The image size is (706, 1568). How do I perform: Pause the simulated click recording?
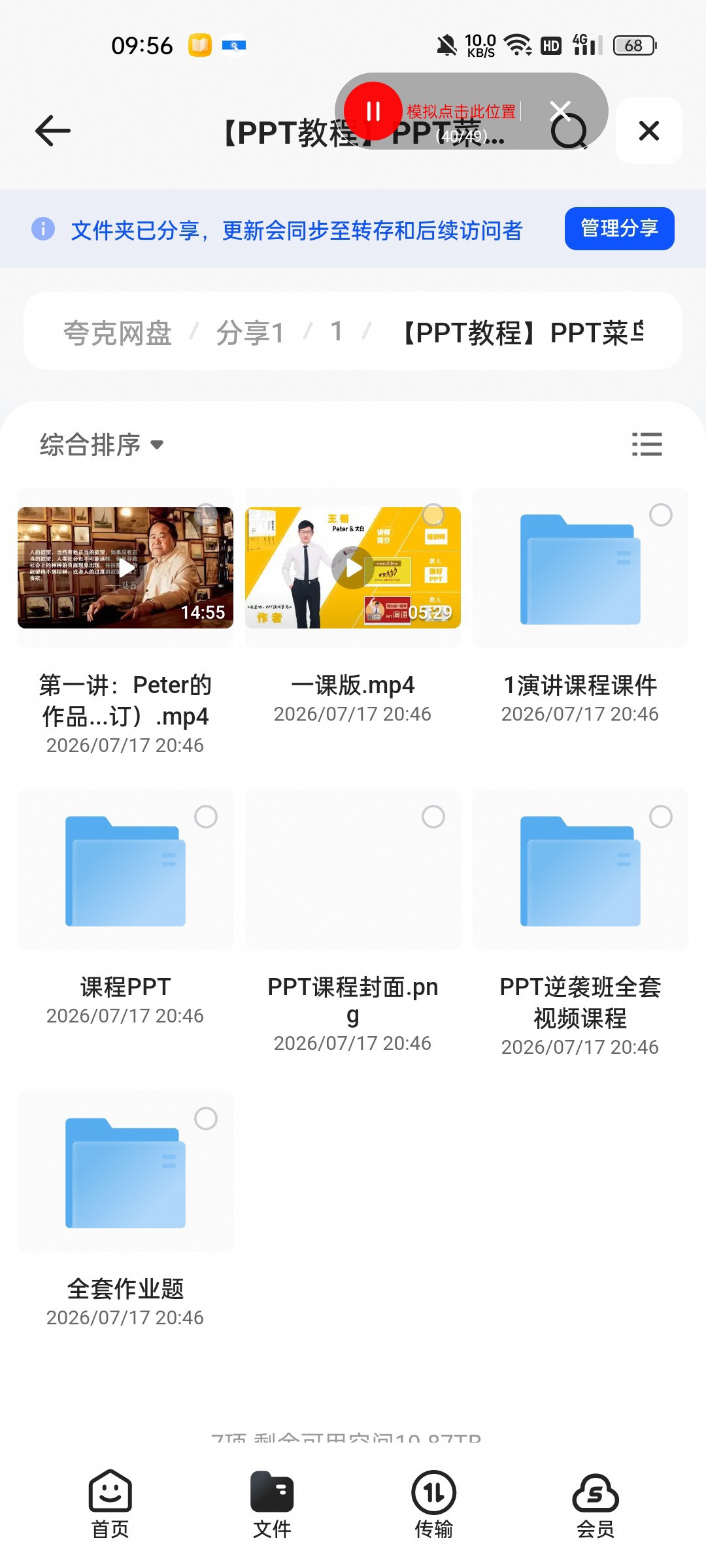tap(373, 111)
